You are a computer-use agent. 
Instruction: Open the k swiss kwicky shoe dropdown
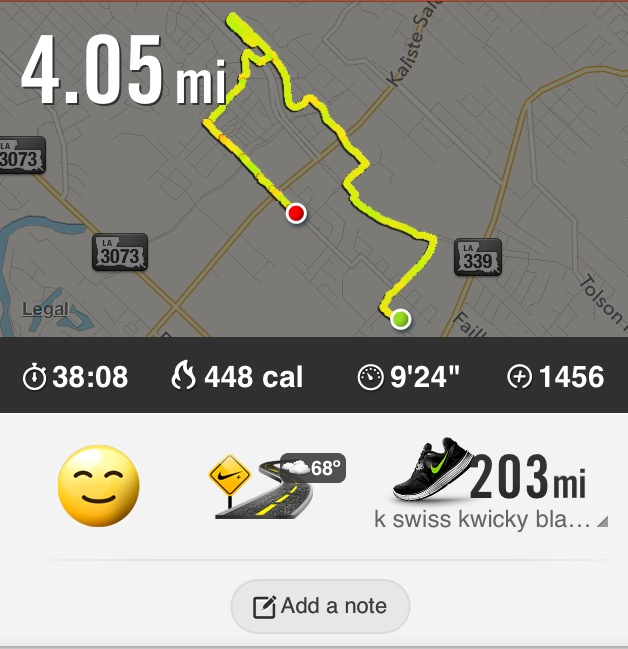[x=602, y=521]
